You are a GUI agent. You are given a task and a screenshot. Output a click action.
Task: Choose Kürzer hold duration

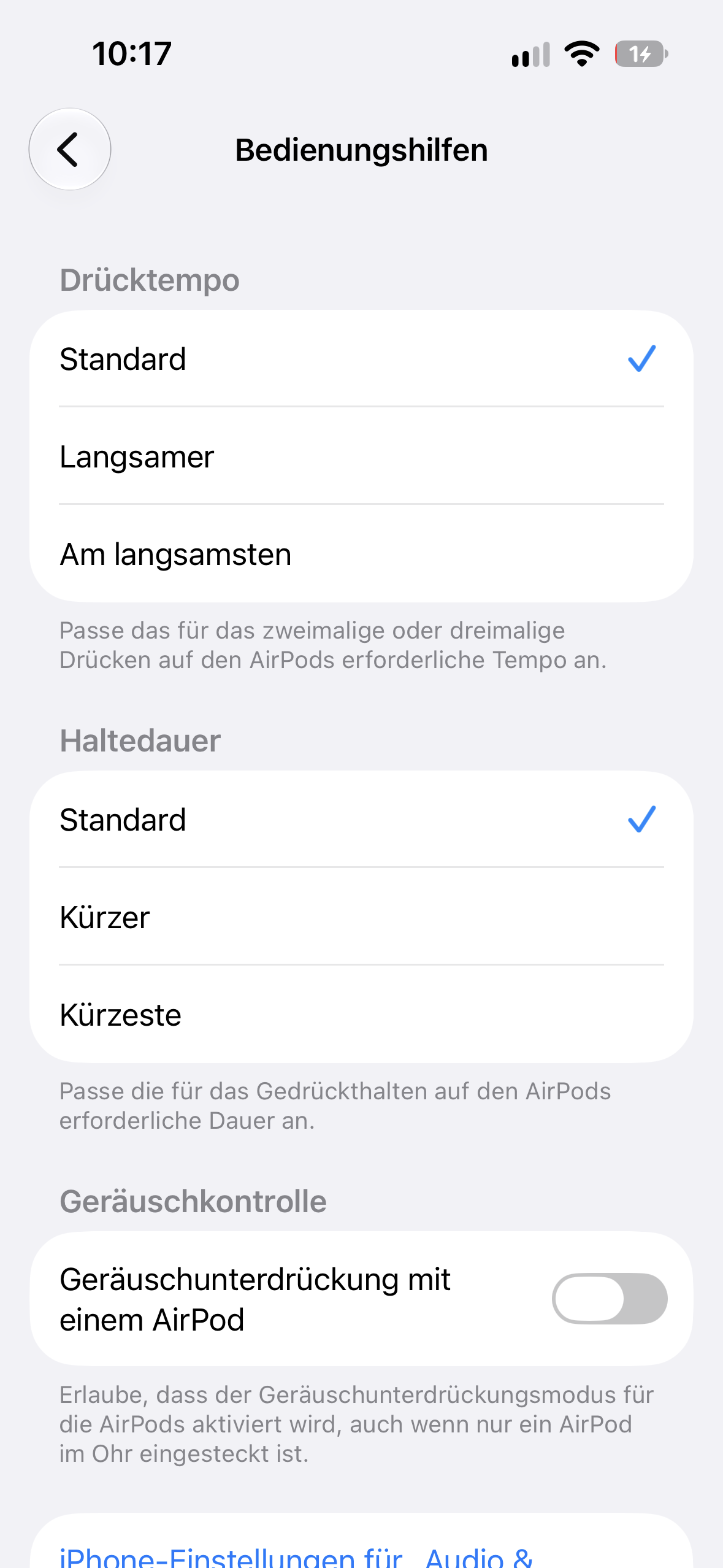point(361,917)
